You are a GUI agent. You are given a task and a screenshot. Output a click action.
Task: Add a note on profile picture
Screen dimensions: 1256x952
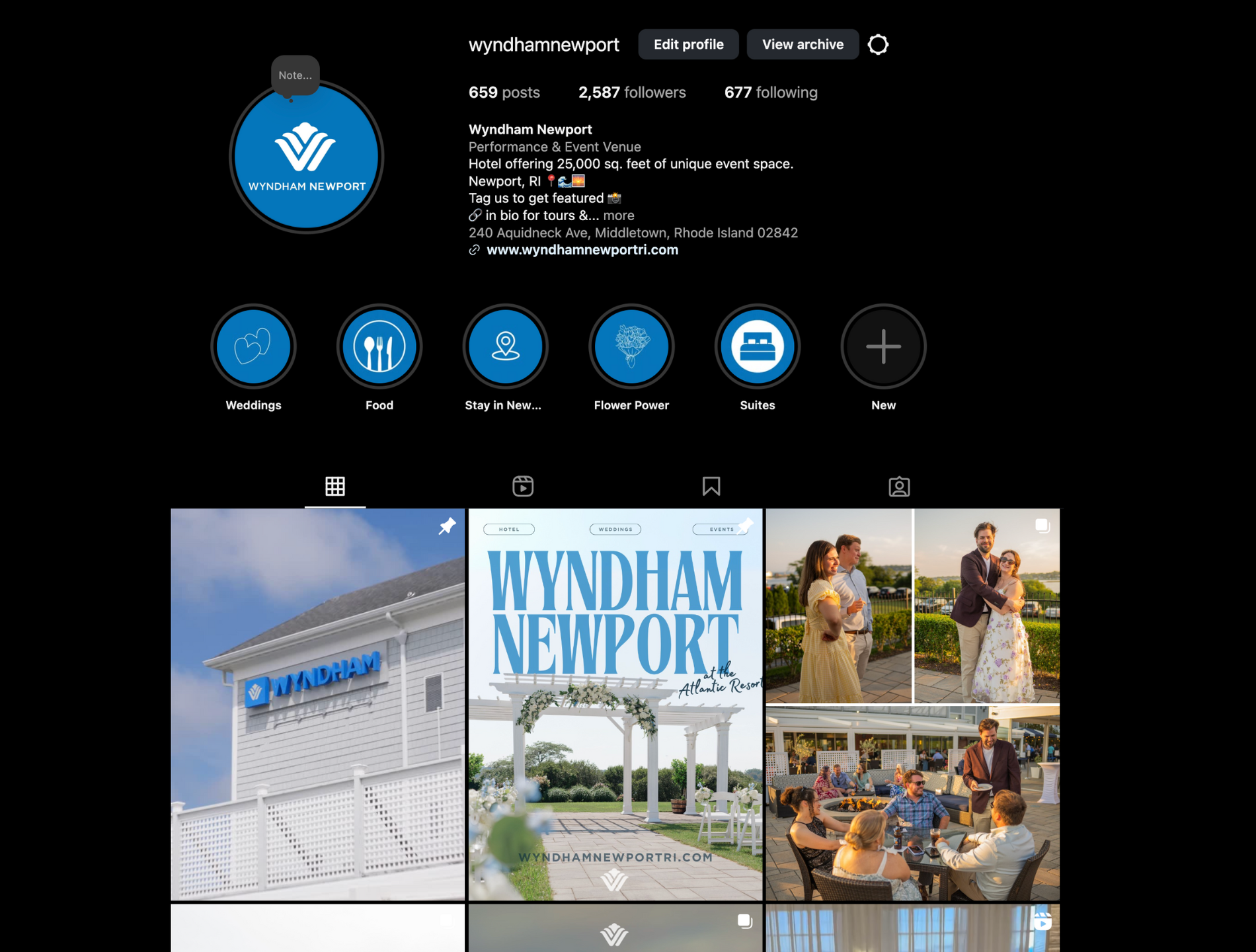pos(295,75)
